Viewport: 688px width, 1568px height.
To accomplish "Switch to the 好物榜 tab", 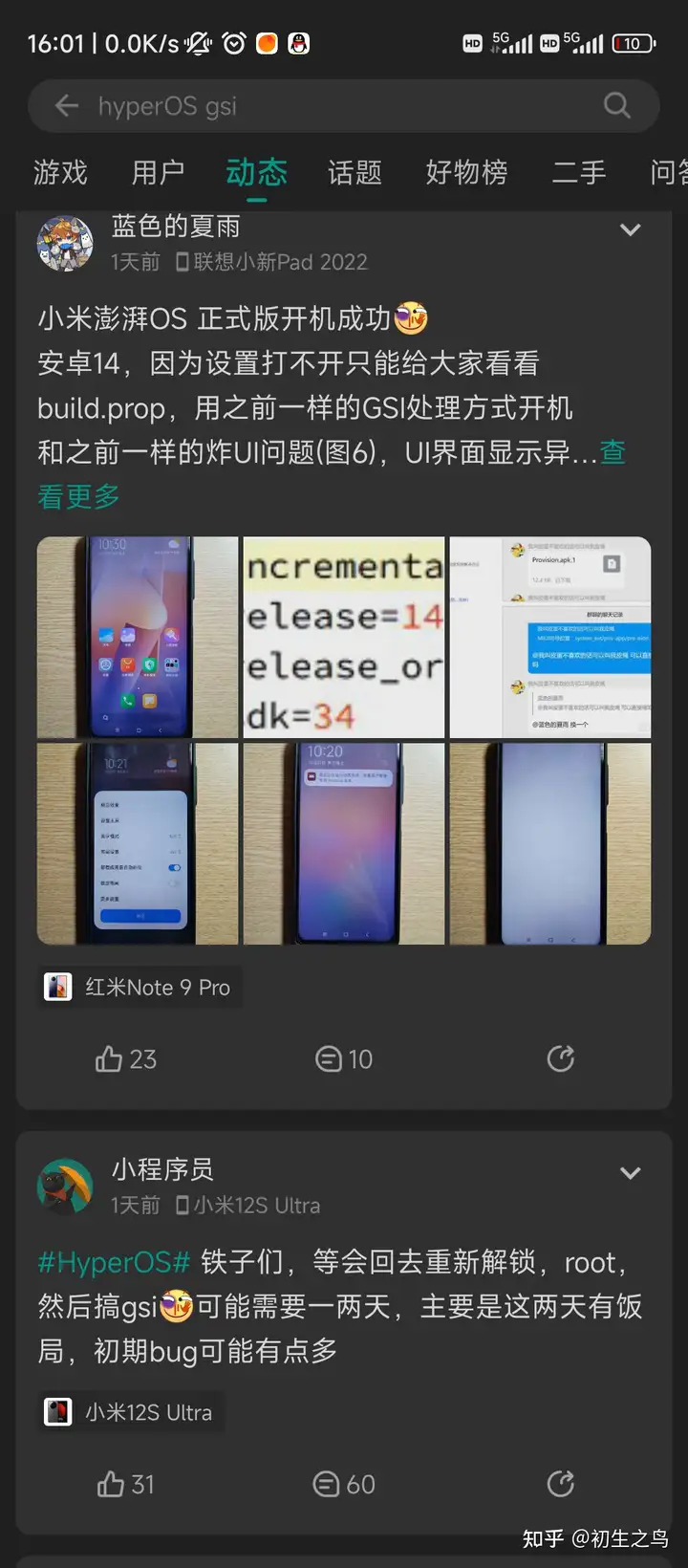I will [466, 172].
